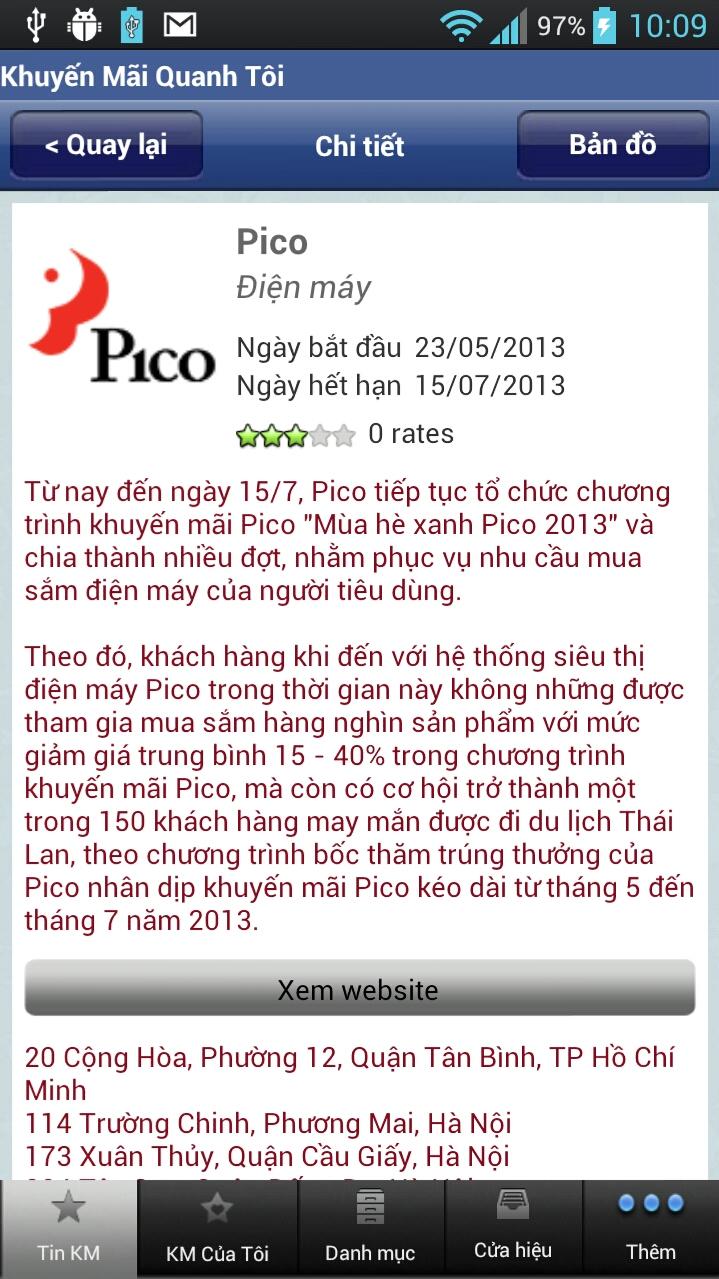Rate this Pico promotion with the stars

(x=295, y=435)
